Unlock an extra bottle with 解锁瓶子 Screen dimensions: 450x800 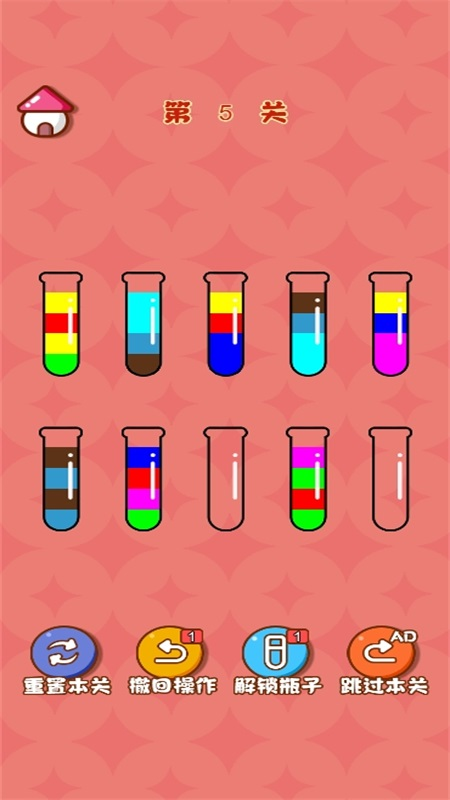coord(278,660)
